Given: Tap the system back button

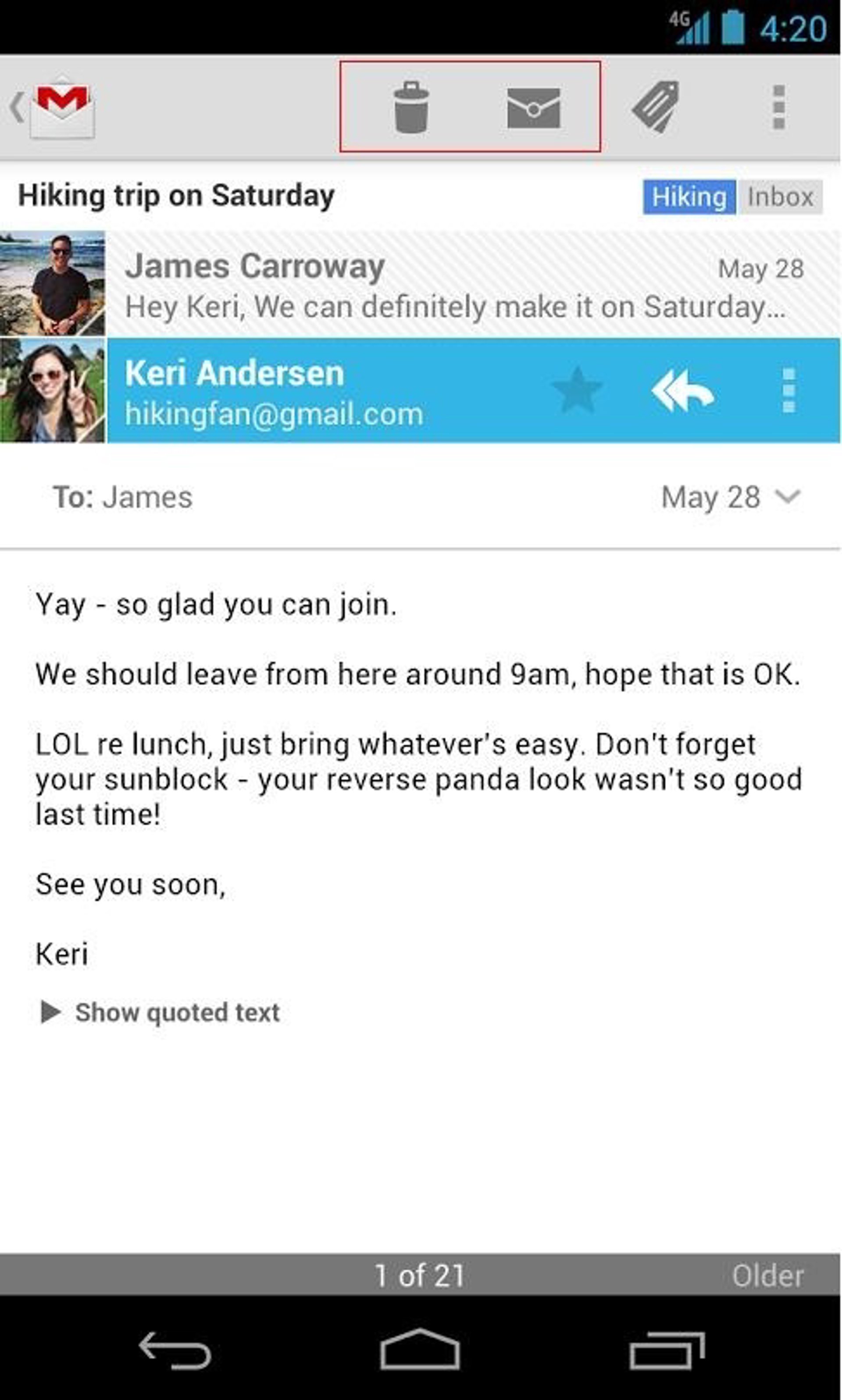Looking at the screenshot, I should pos(175,1350).
